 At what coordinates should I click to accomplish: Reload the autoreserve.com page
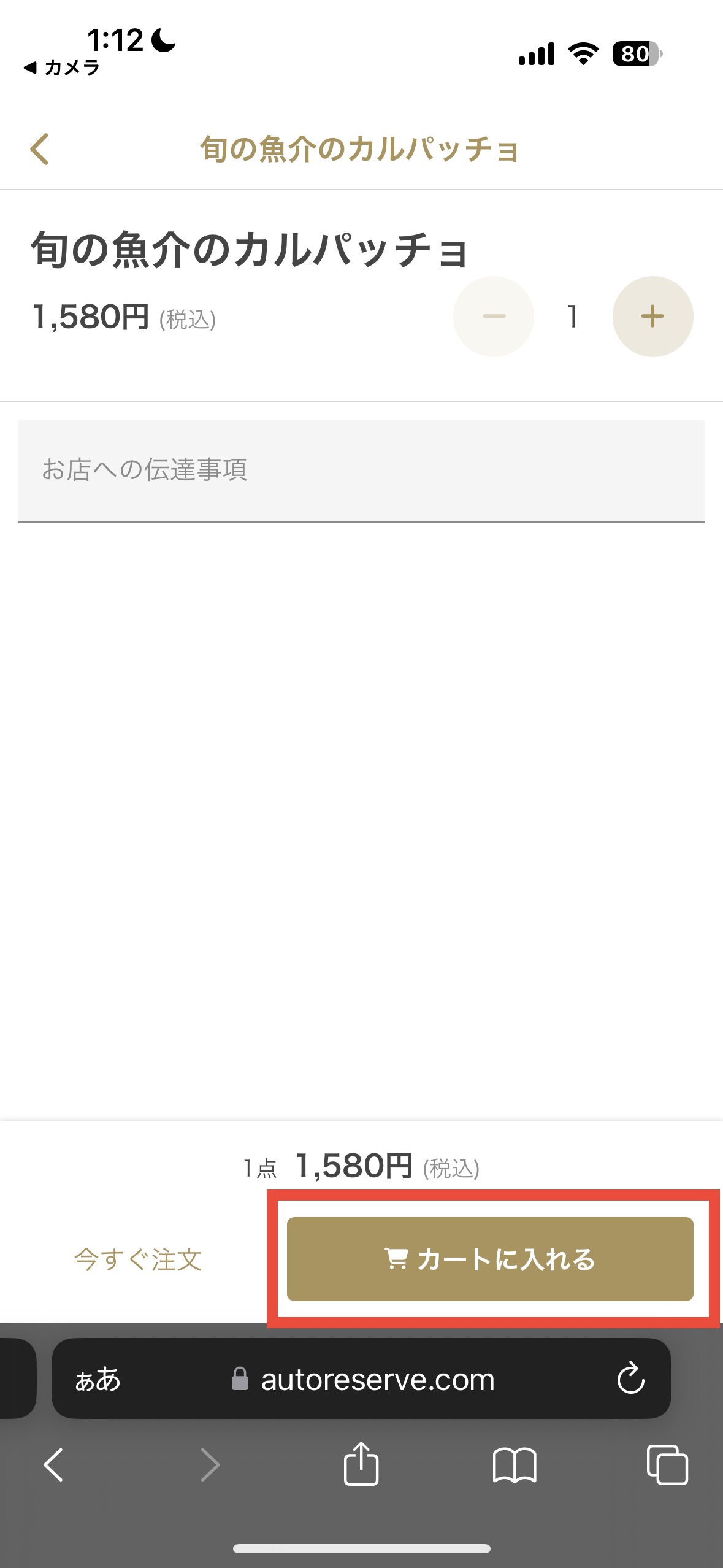click(630, 1378)
